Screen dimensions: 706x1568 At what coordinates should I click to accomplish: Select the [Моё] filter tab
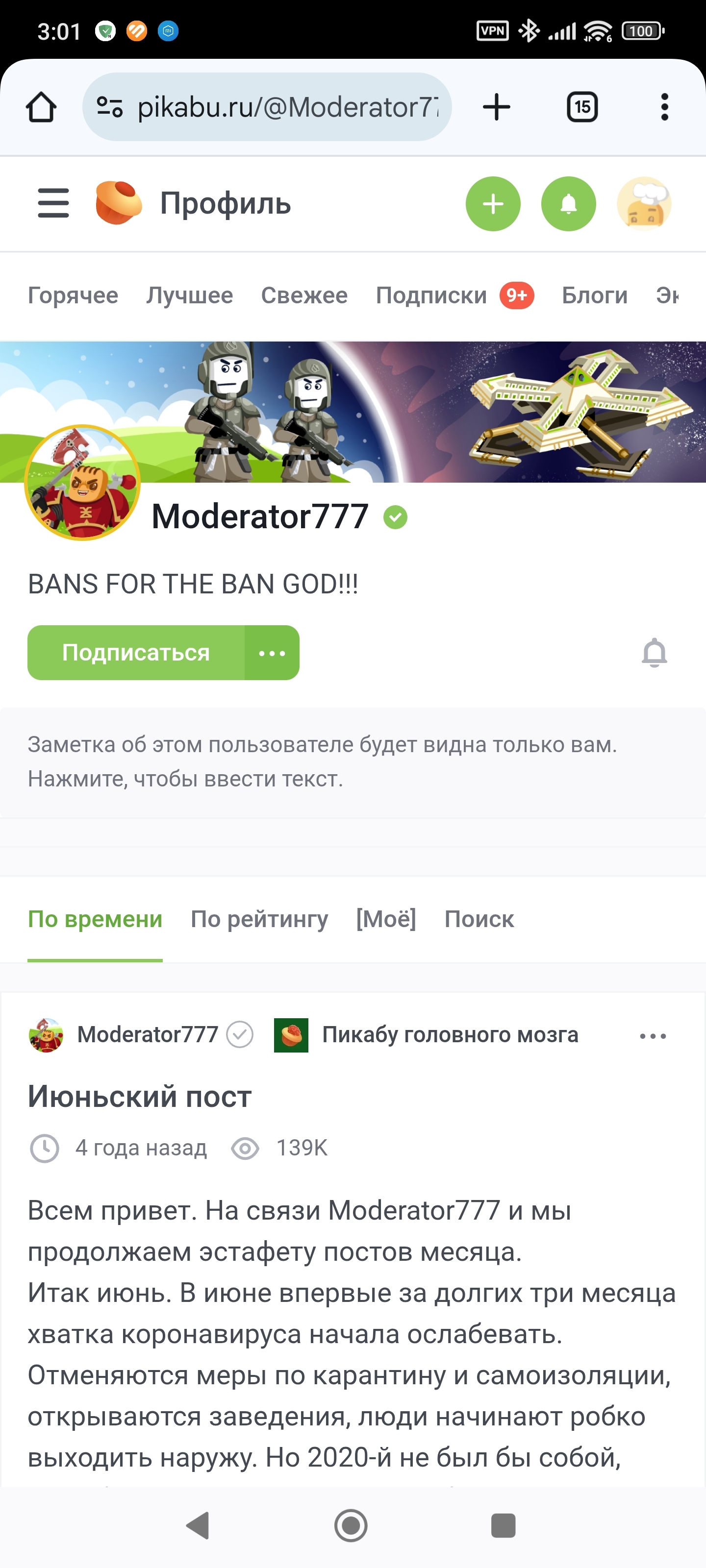pos(385,919)
